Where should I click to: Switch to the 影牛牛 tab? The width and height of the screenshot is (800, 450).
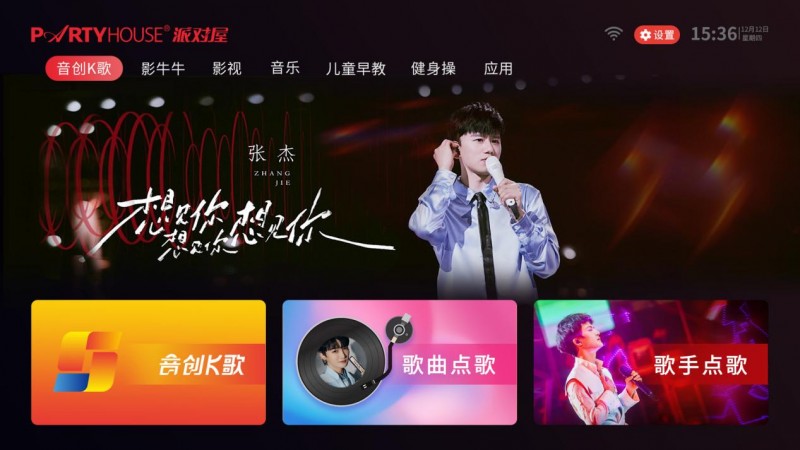(x=161, y=69)
